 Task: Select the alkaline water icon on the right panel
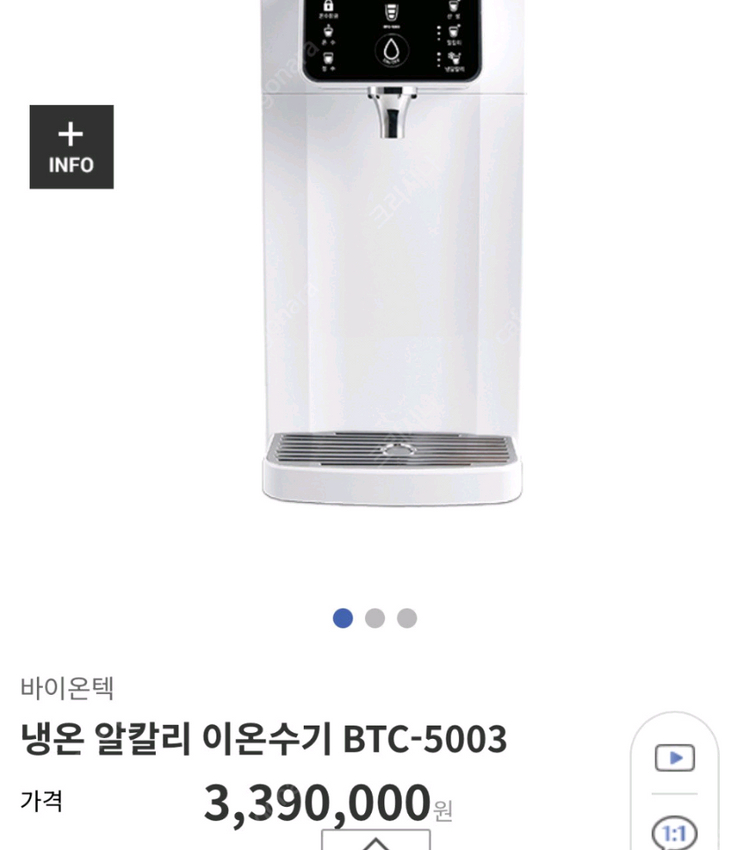pos(453,31)
